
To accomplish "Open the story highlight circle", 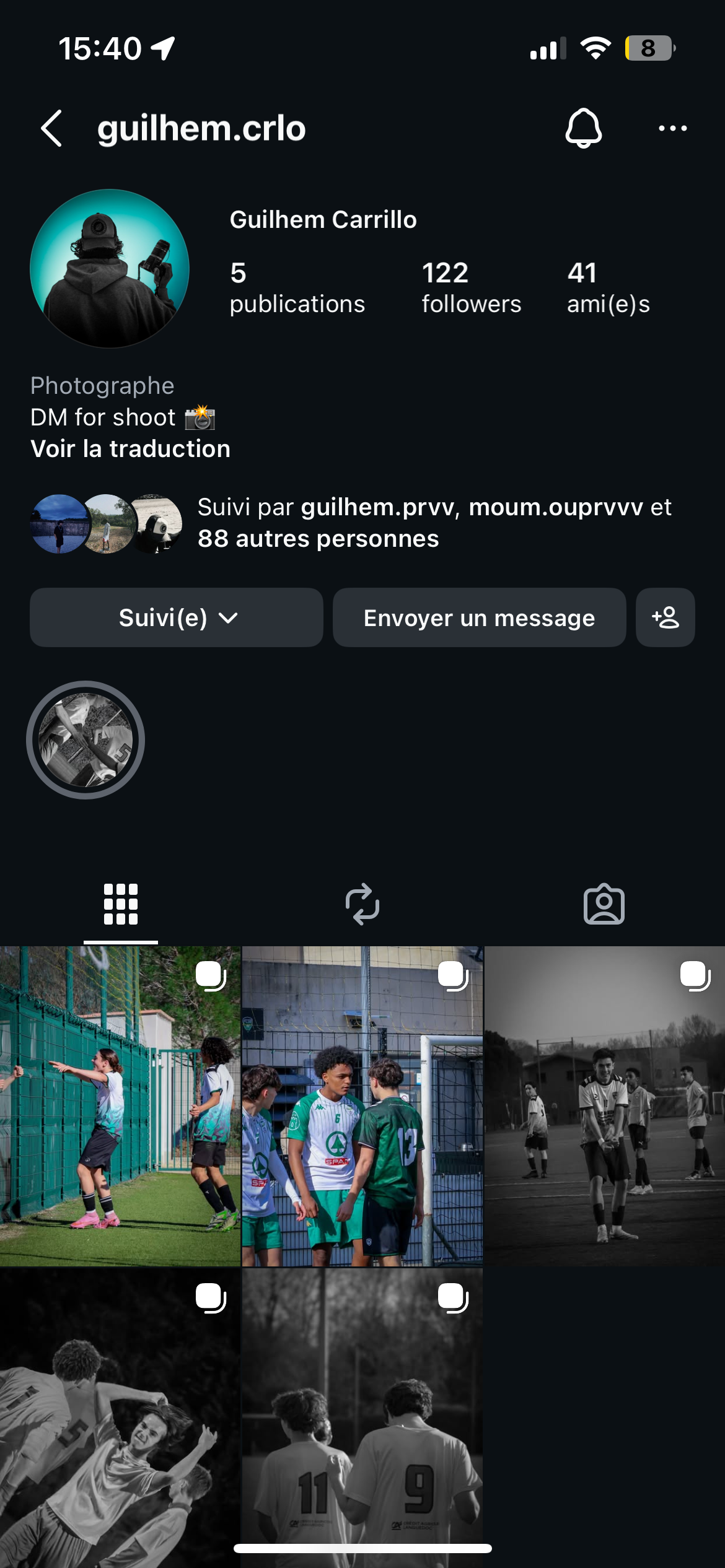I will 86,739.
